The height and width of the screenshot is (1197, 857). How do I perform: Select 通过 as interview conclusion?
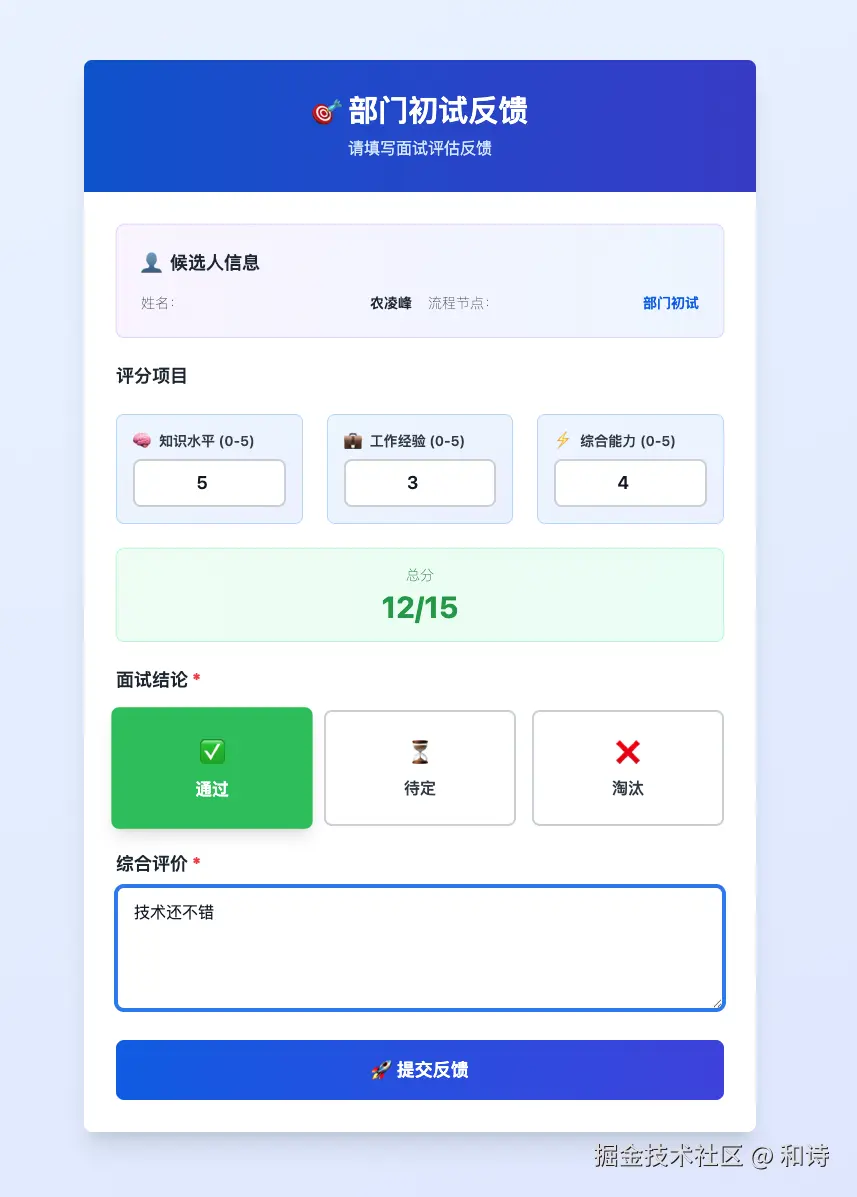[212, 768]
